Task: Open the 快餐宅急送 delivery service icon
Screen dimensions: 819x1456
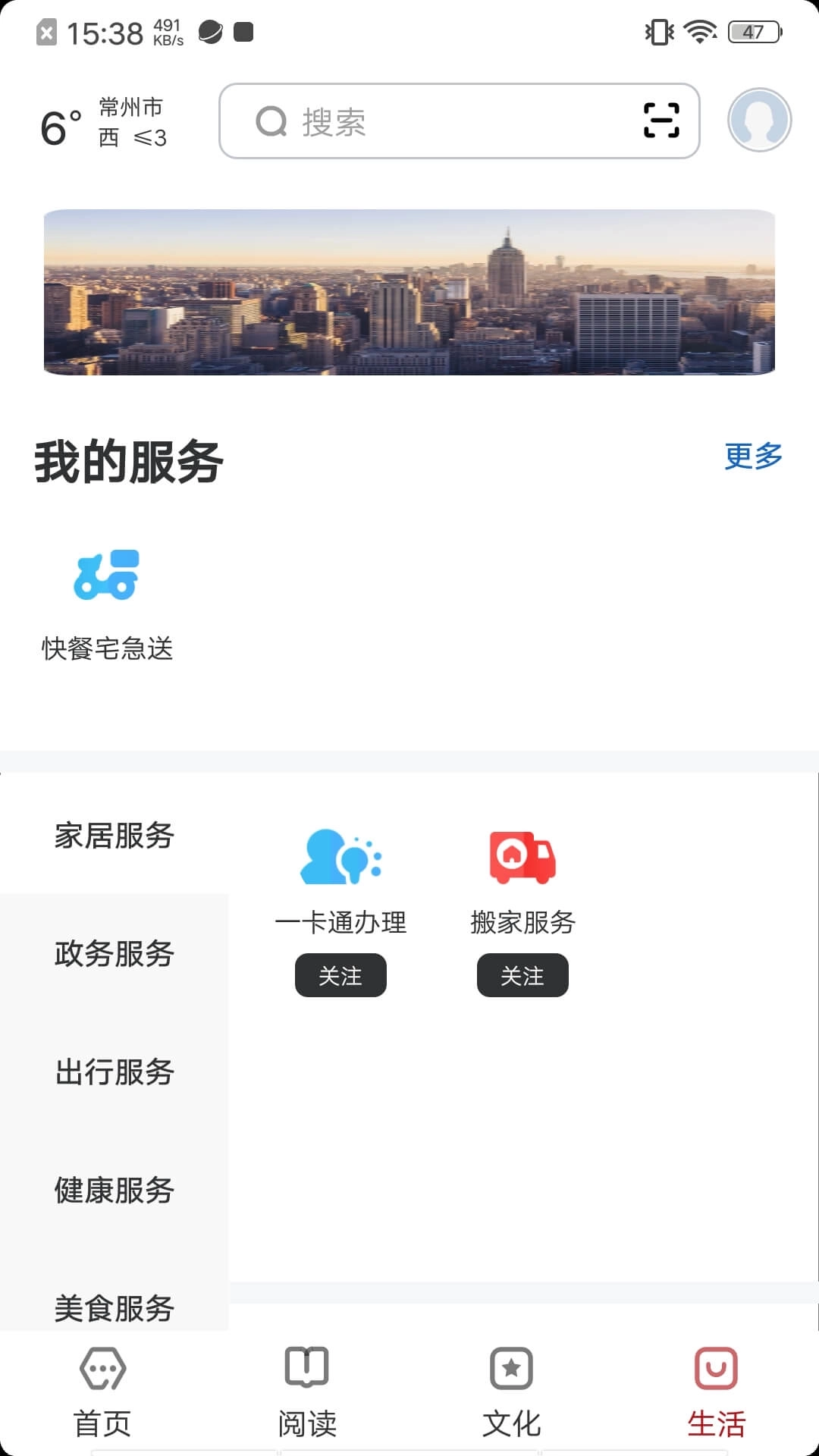Action: (107, 576)
